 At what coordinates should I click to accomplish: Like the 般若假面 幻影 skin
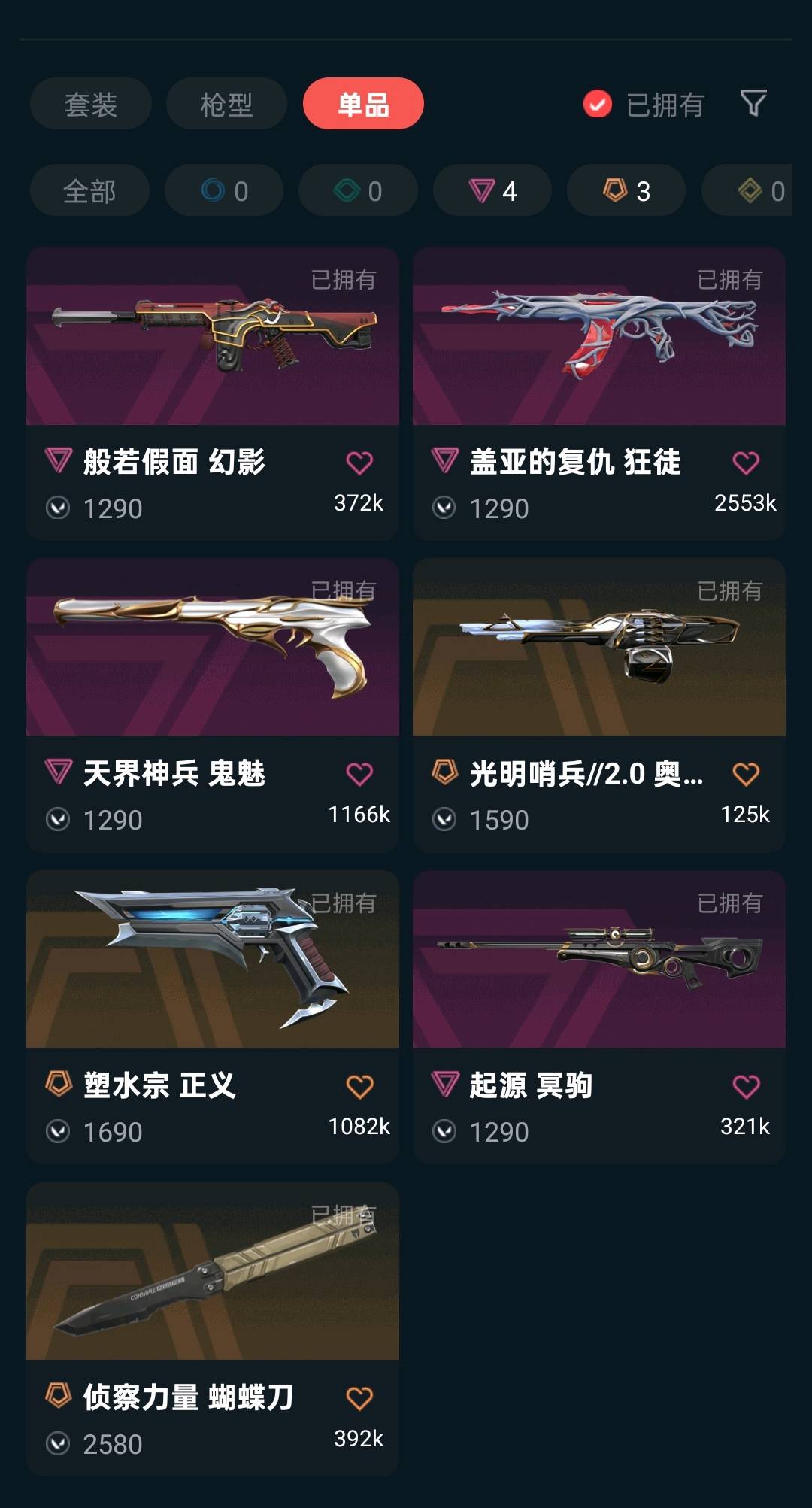pyautogui.click(x=359, y=463)
